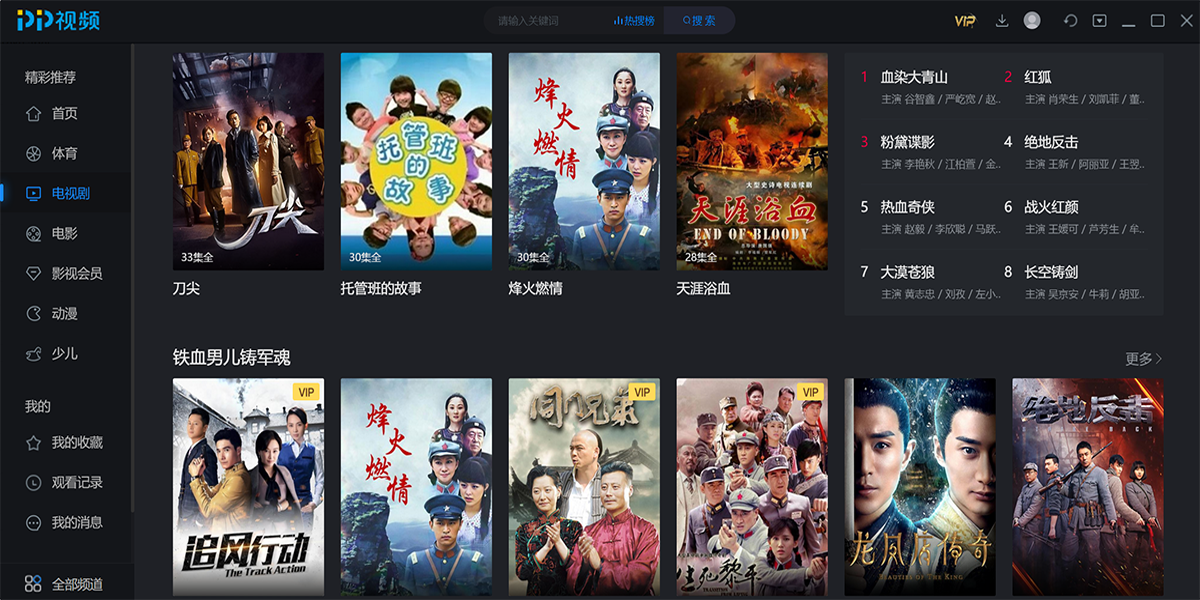1200x600 pixels.
Task: Open the 托管班的故事 drama card
Action: (416, 161)
